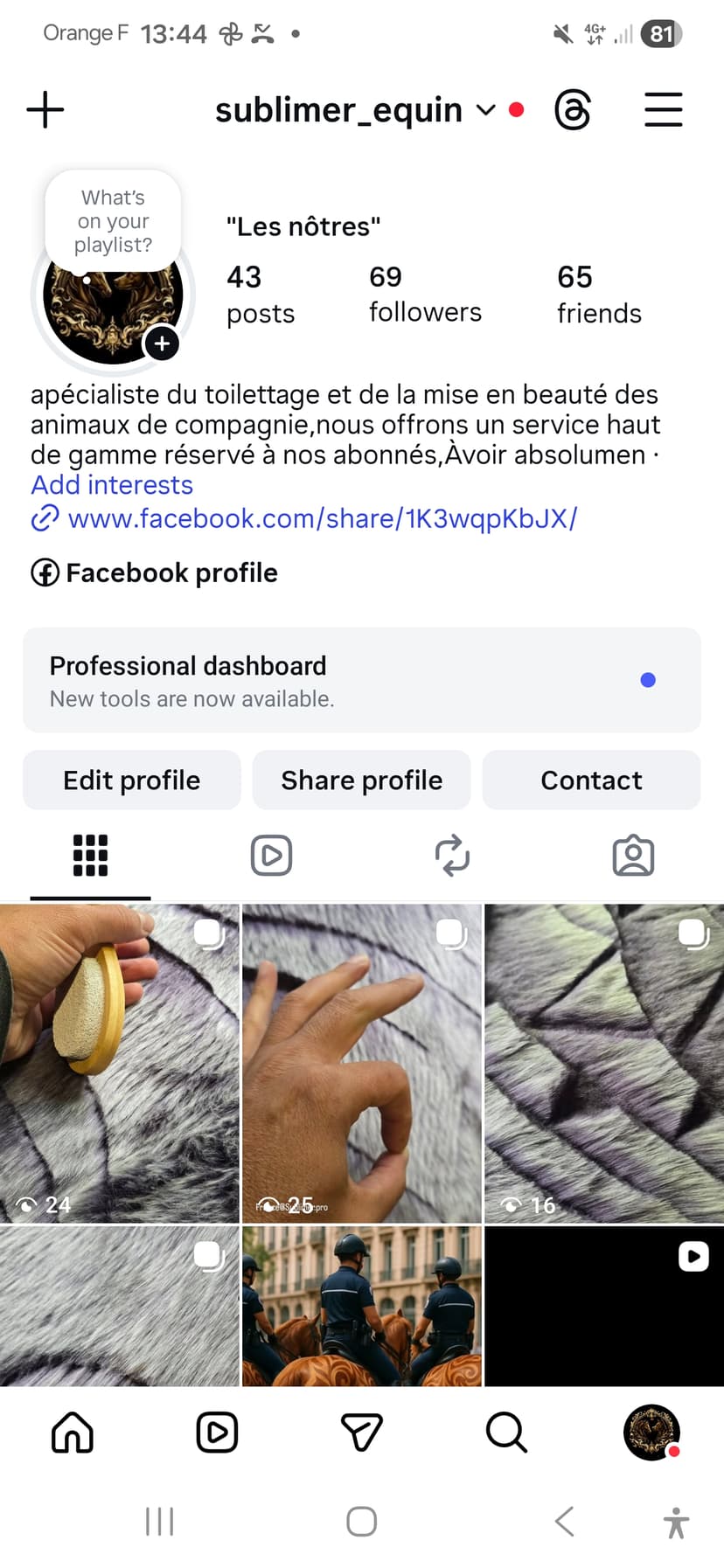Tap the Edit profile button
The width and height of the screenshot is (724, 1568).
click(132, 780)
